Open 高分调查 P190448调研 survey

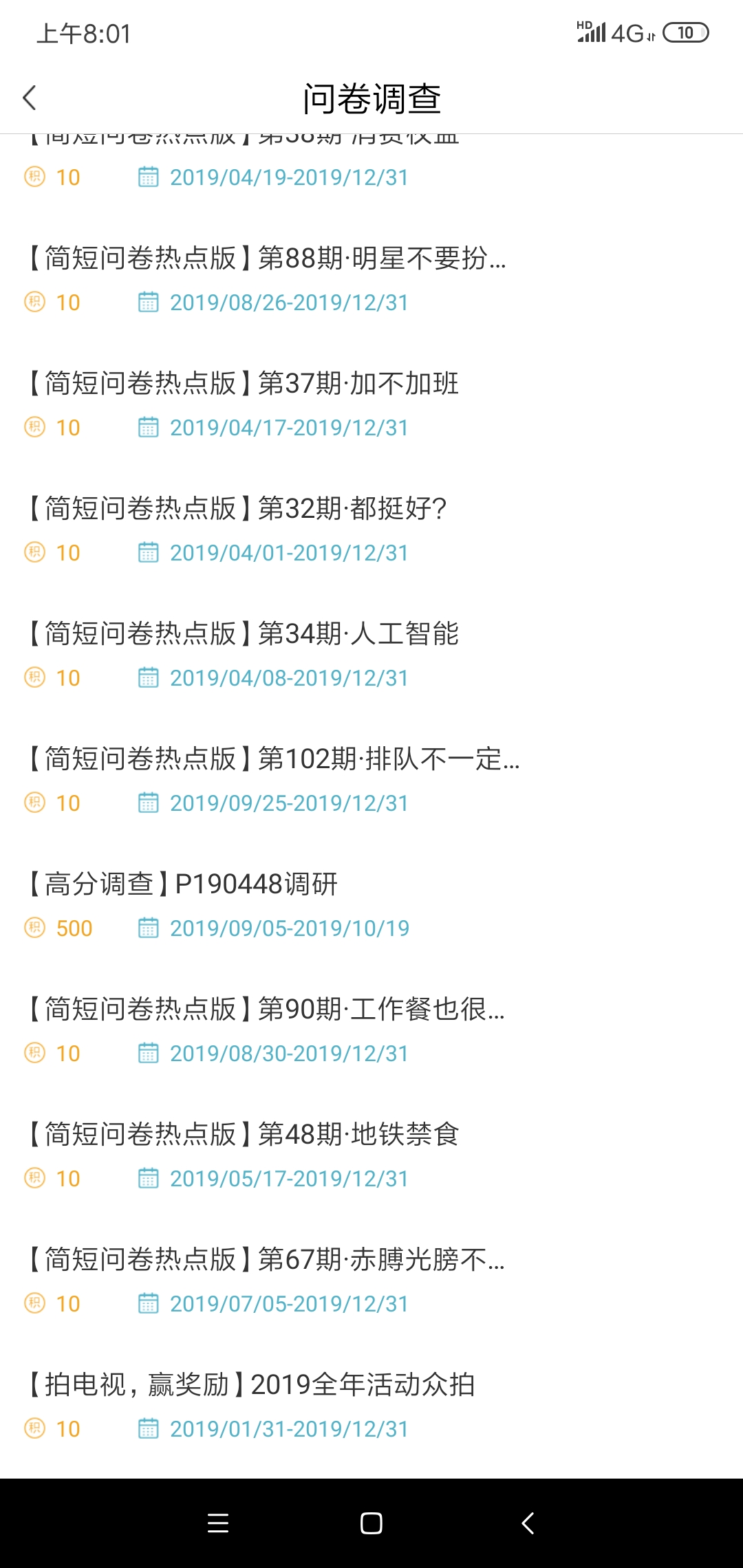coord(182,885)
